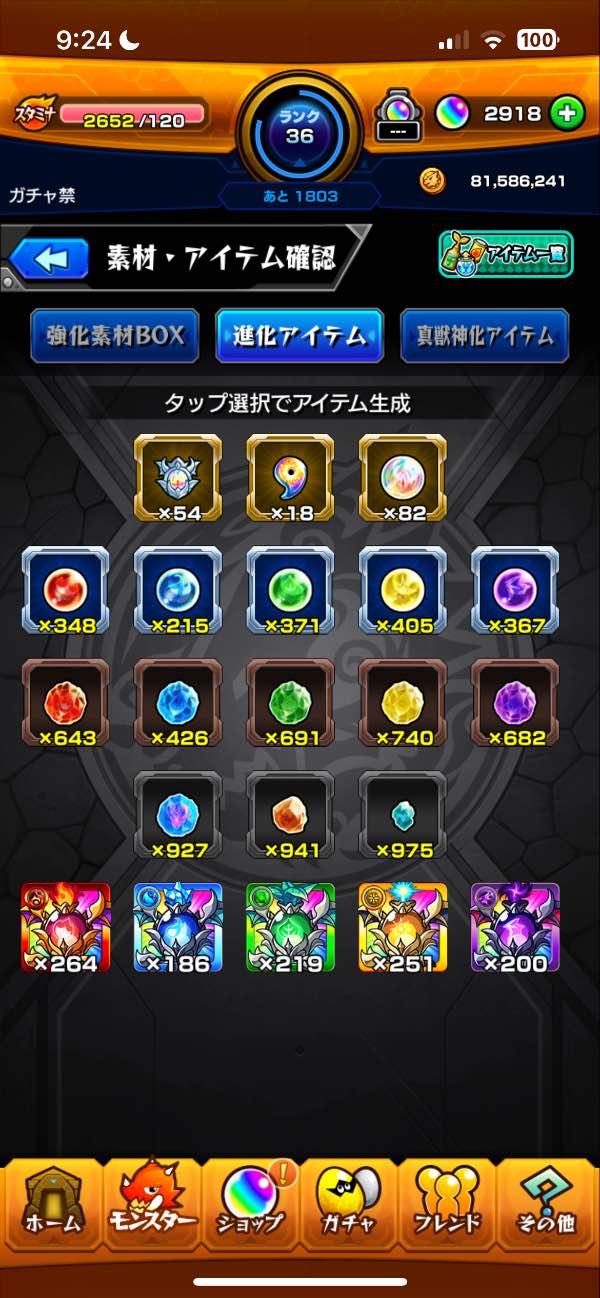Switch to the 真獣神化アイテム tab
This screenshot has height=1298, width=600.
click(x=484, y=335)
